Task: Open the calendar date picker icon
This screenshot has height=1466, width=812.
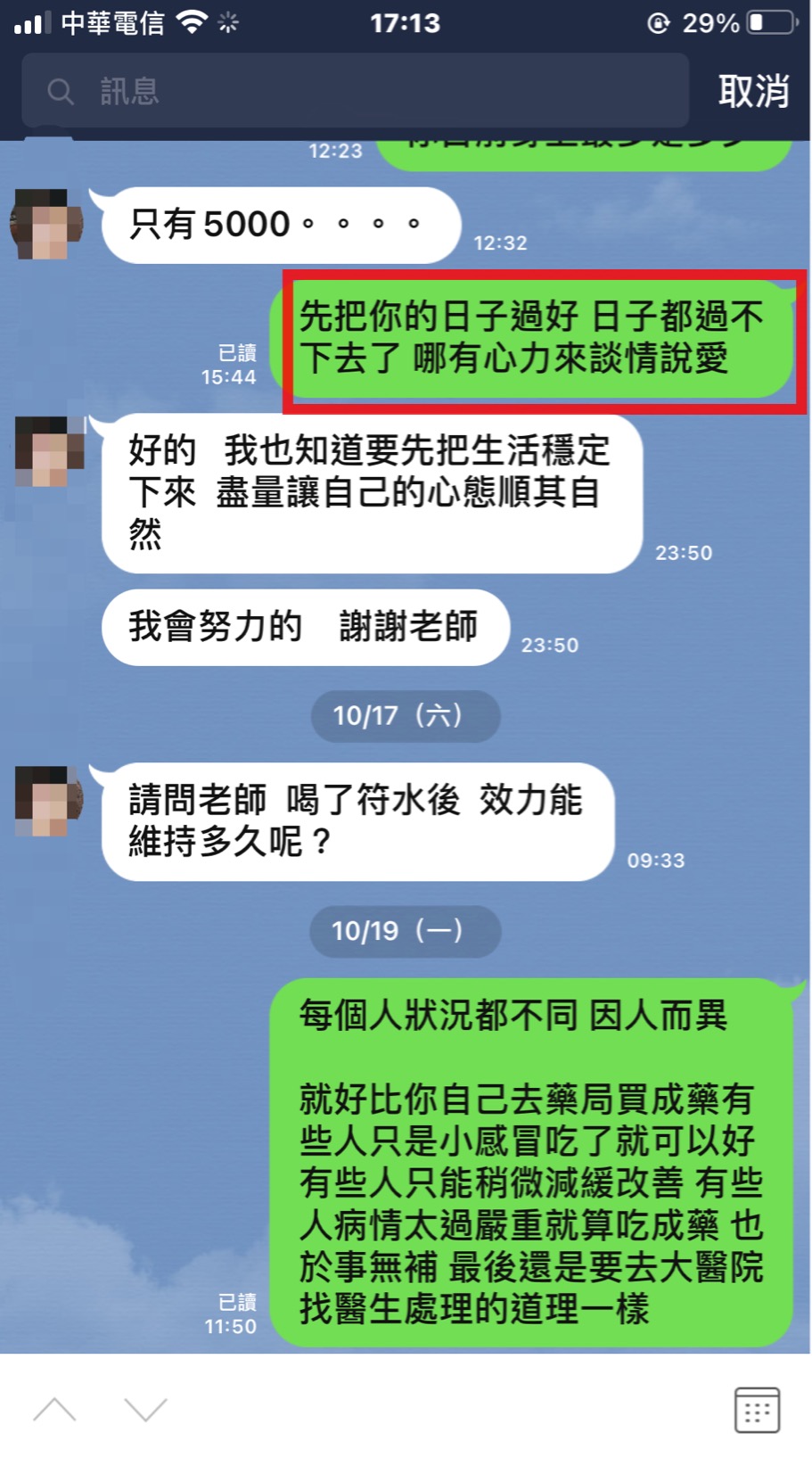Action: (x=757, y=1410)
